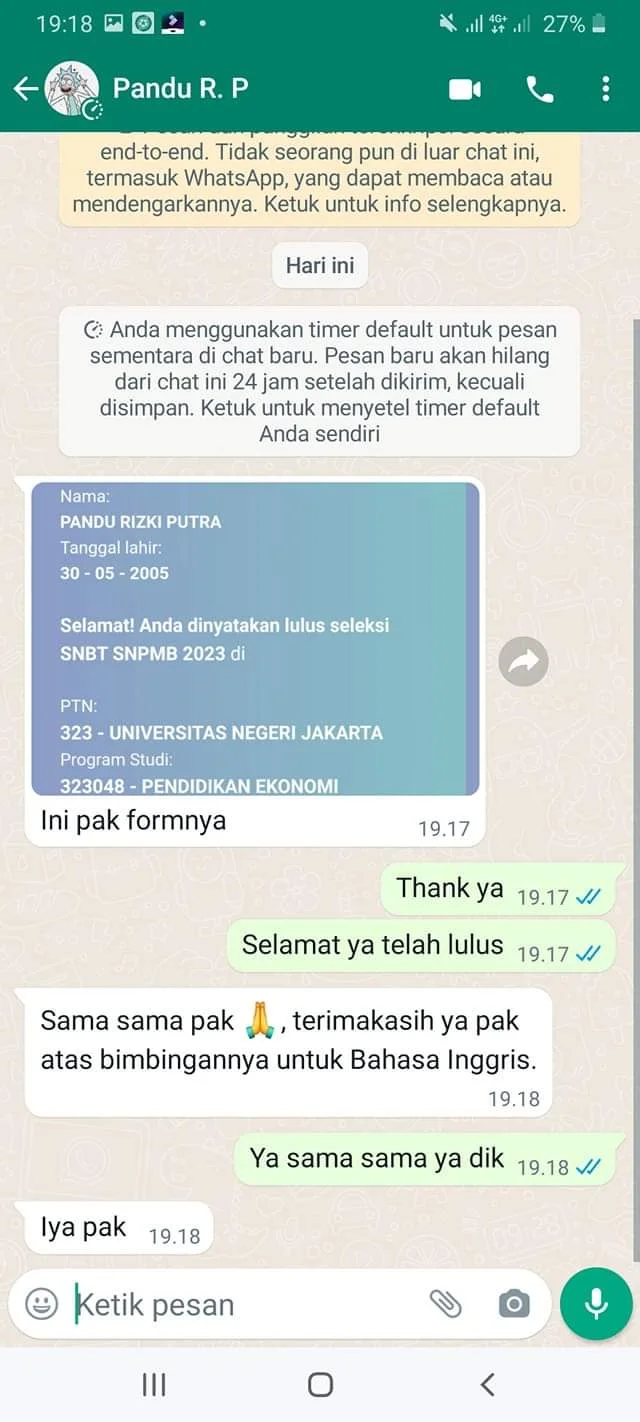Tap the disappearing message timer notice
Image resolution: width=640 pixels, height=1422 pixels.
(x=319, y=381)
